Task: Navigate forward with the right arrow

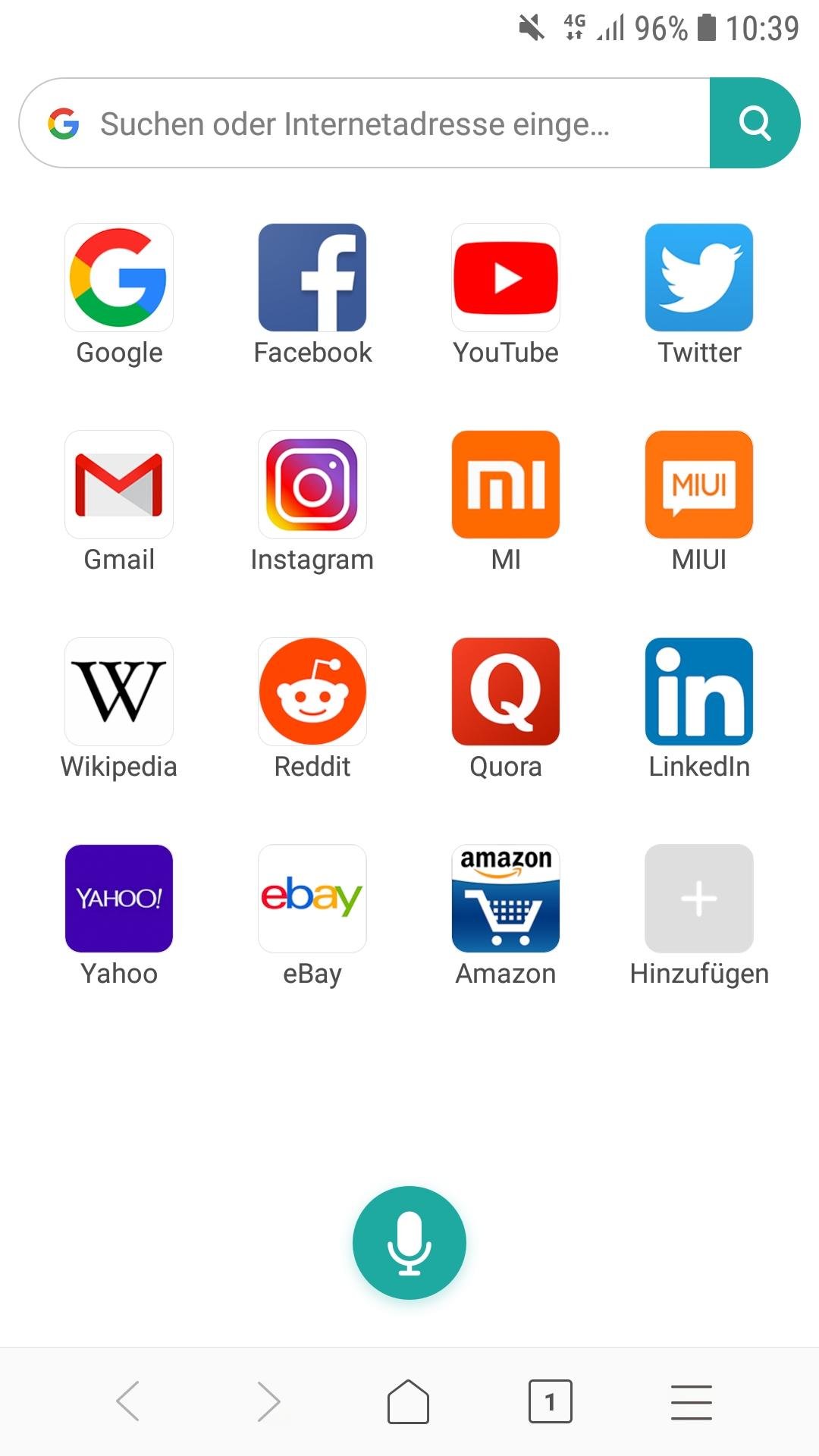Action: [268, 1401]
